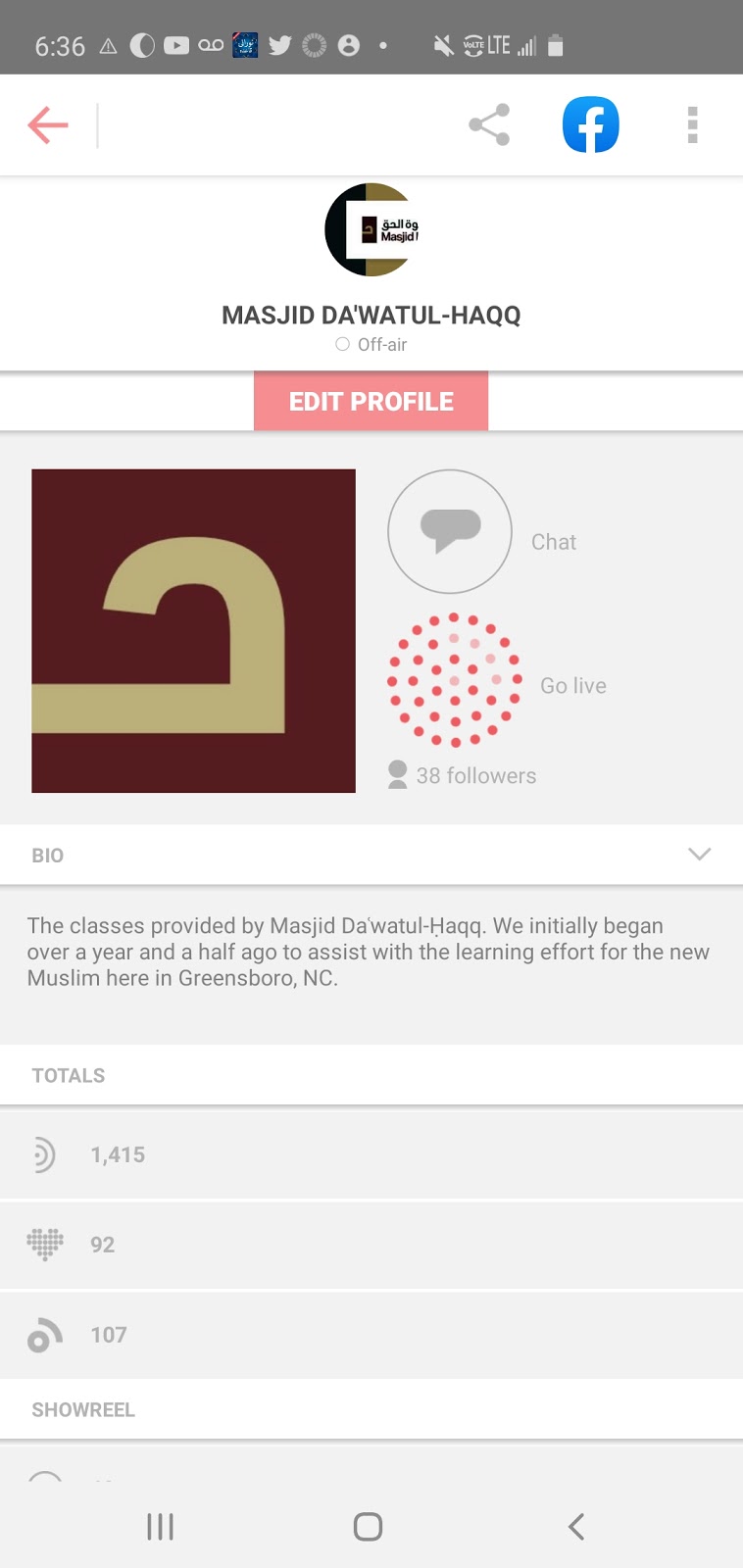
Task: Check the VoLTE status indicator
Action: tap(472, 44)
